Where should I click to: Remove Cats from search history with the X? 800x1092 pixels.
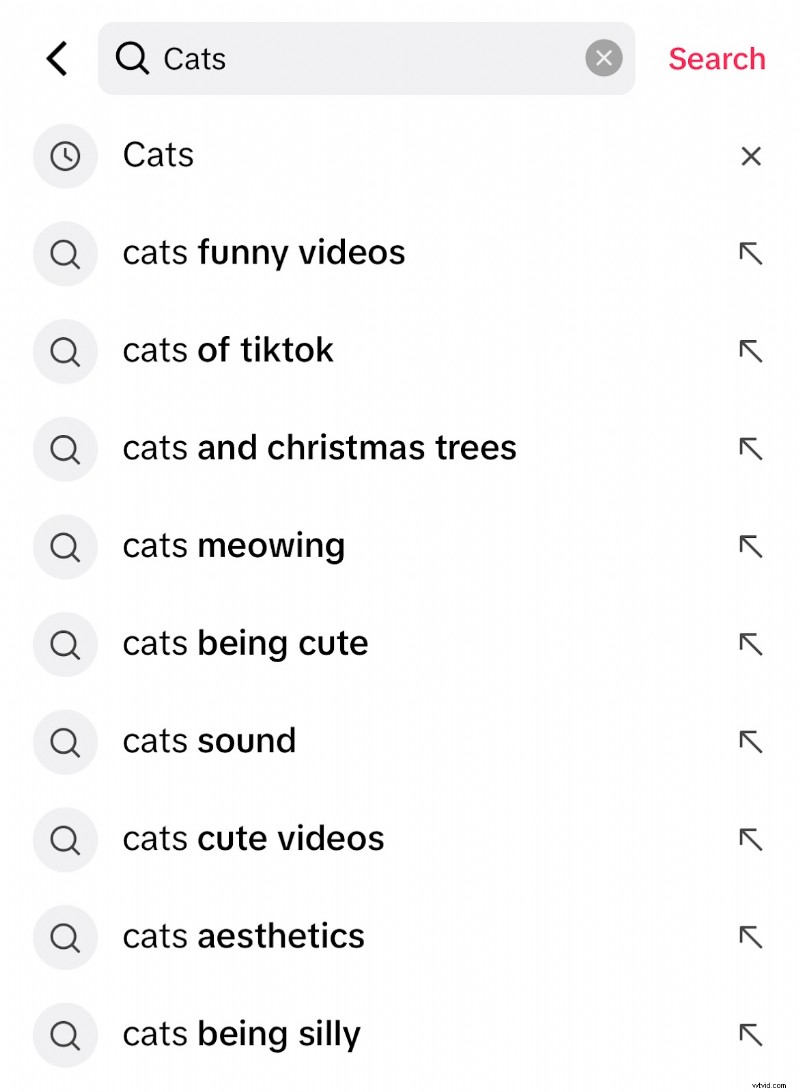pos(751,156)
